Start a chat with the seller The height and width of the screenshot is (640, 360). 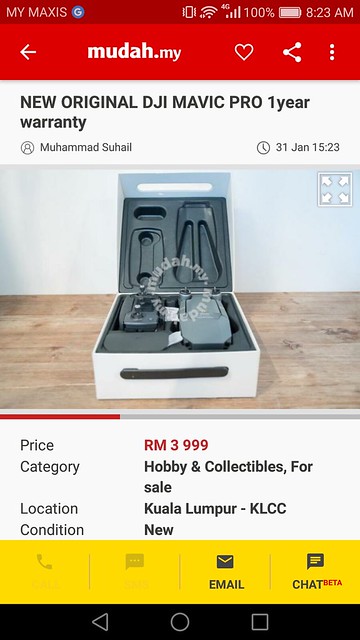point(316,571)
